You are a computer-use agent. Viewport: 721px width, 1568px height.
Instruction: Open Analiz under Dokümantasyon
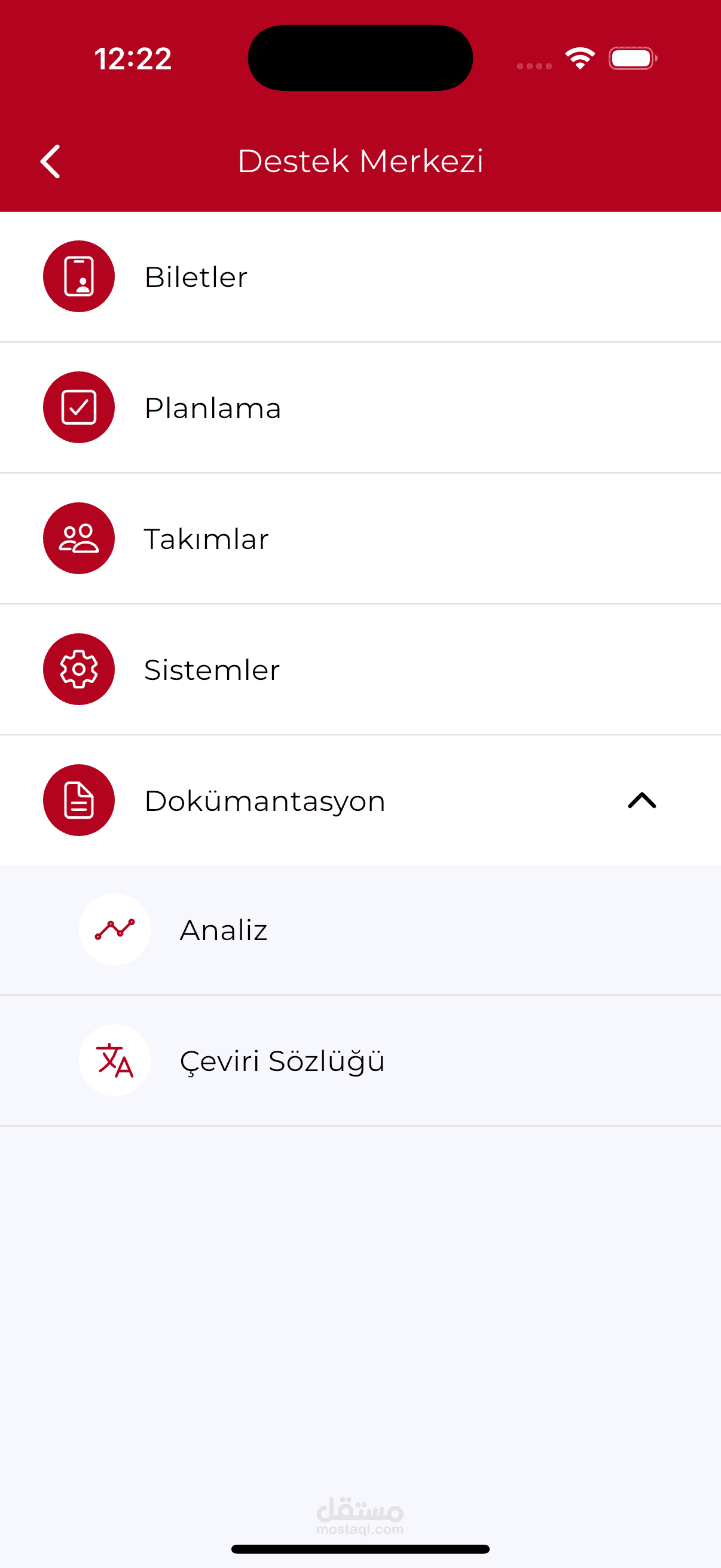360,929
